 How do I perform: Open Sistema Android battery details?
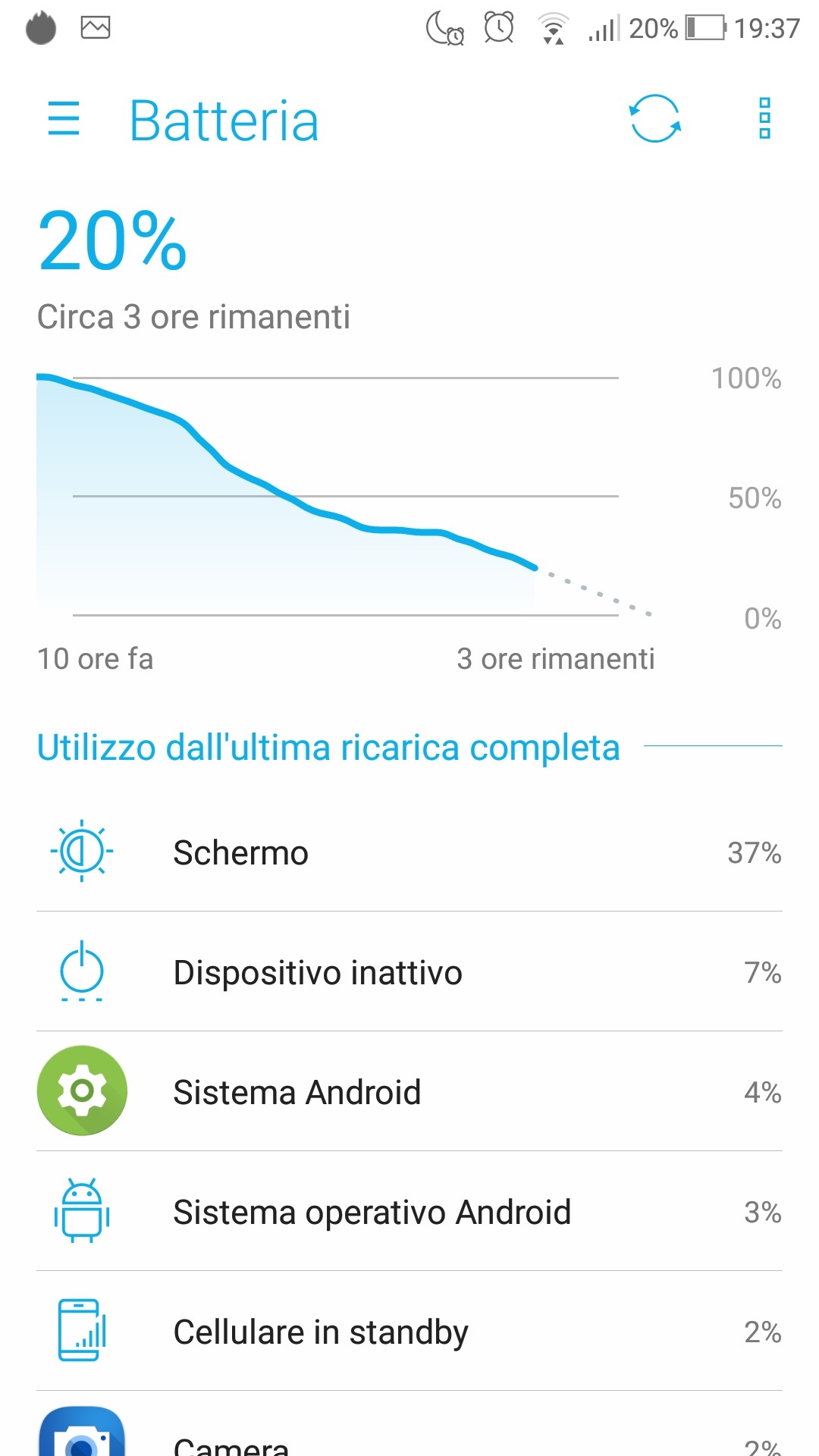pyautogui.click(x=409, y=1092)
